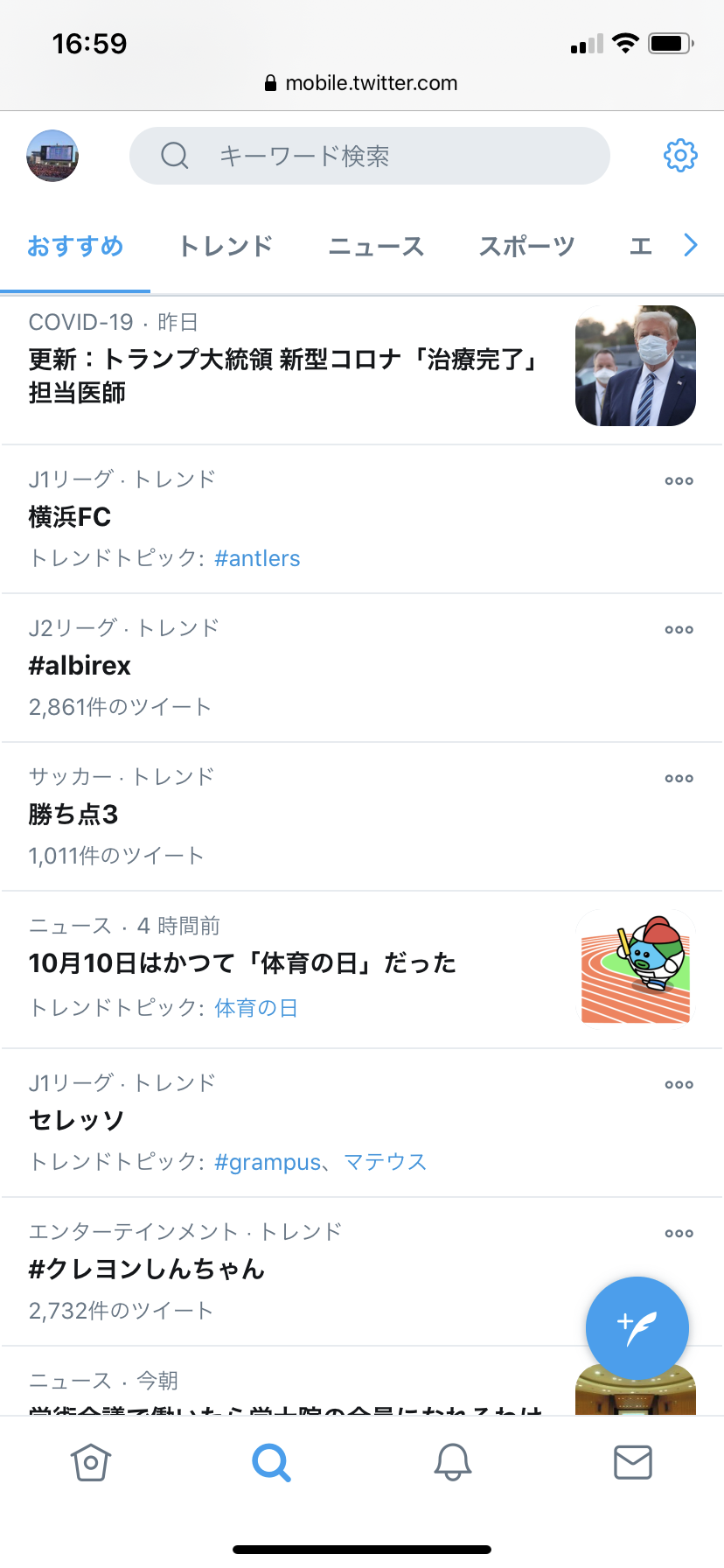This screenshot has width=724, height=1568.
Task: Open more options for the #albirex trend
Action: pos(679,630)
